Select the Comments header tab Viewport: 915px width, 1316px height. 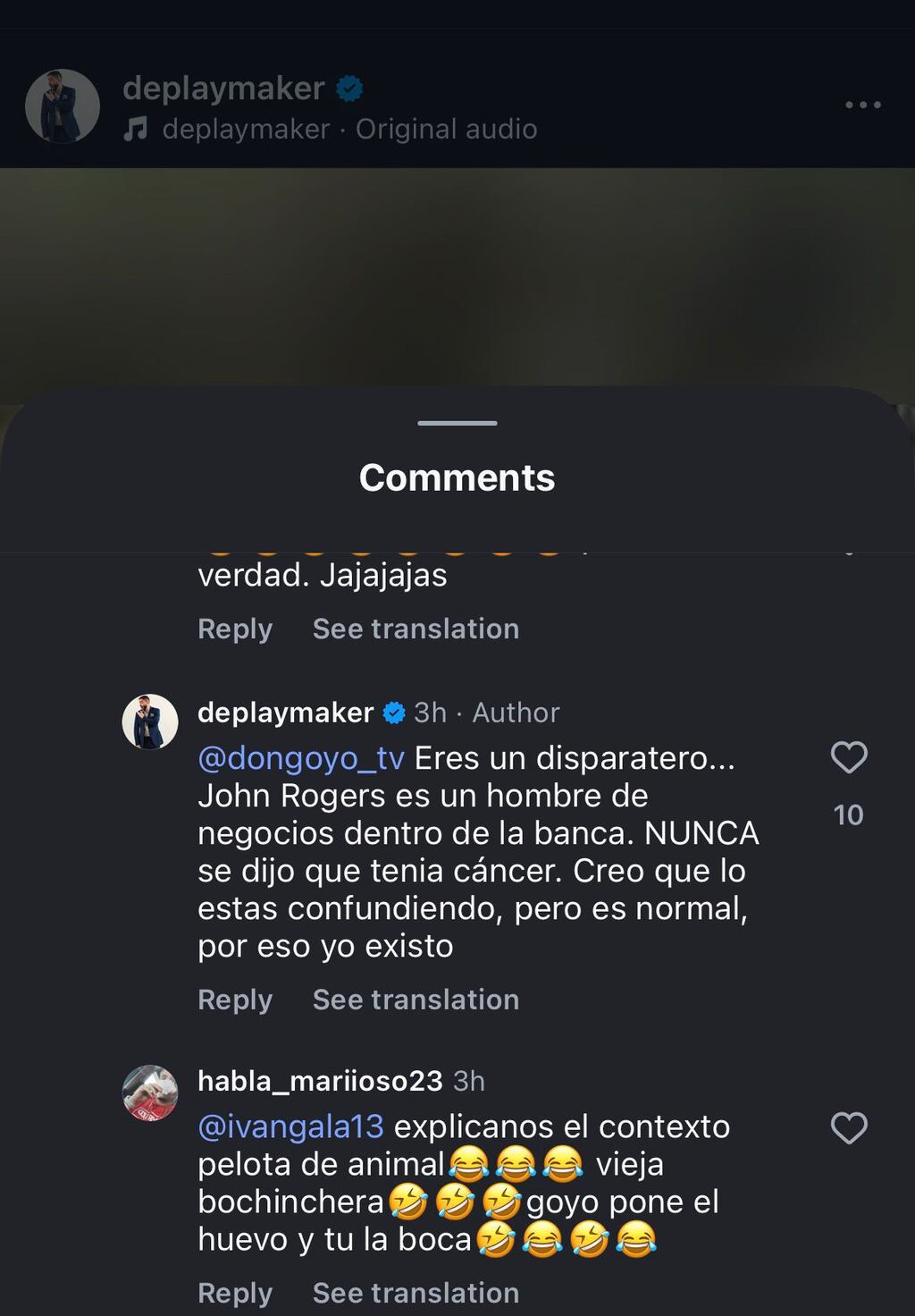coord(457,477)
